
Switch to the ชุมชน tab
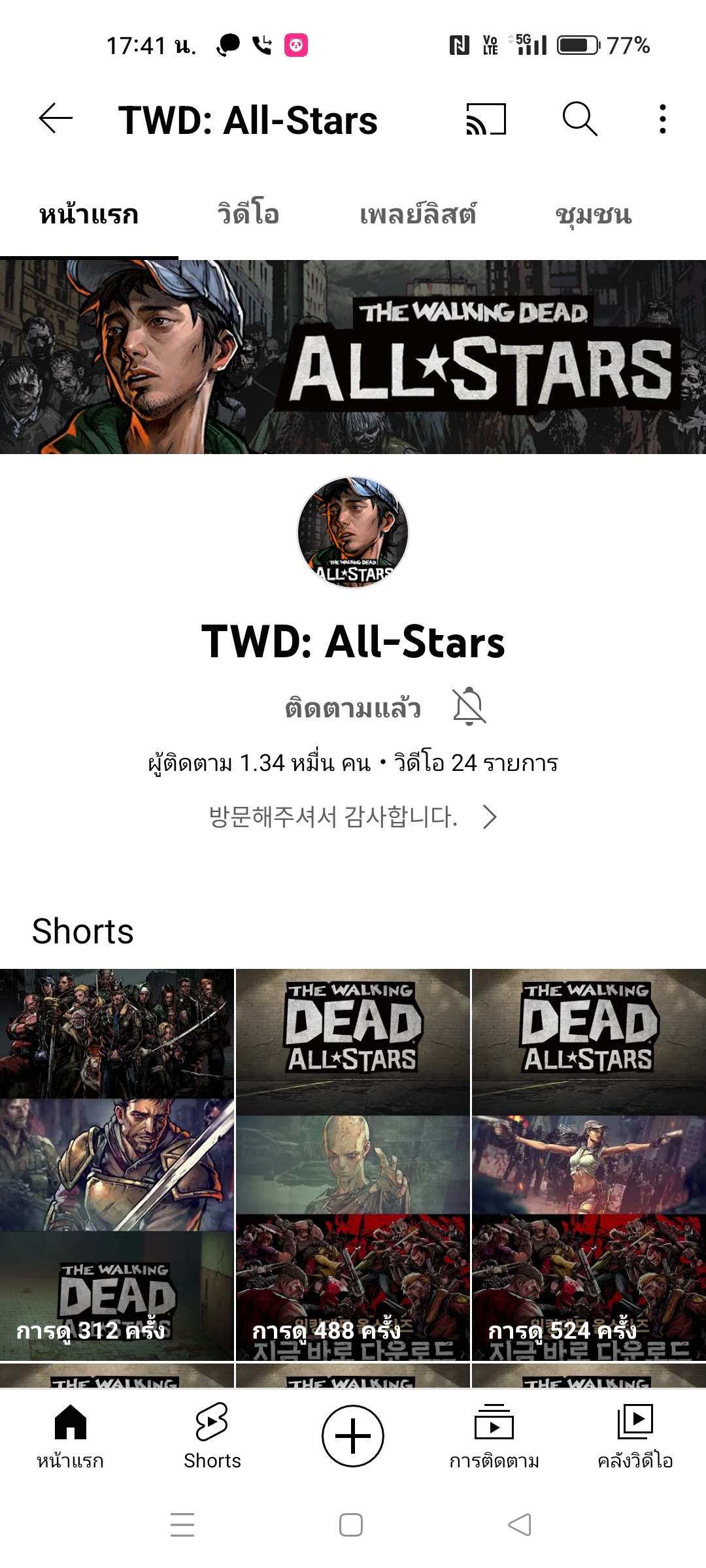[594, 214]
